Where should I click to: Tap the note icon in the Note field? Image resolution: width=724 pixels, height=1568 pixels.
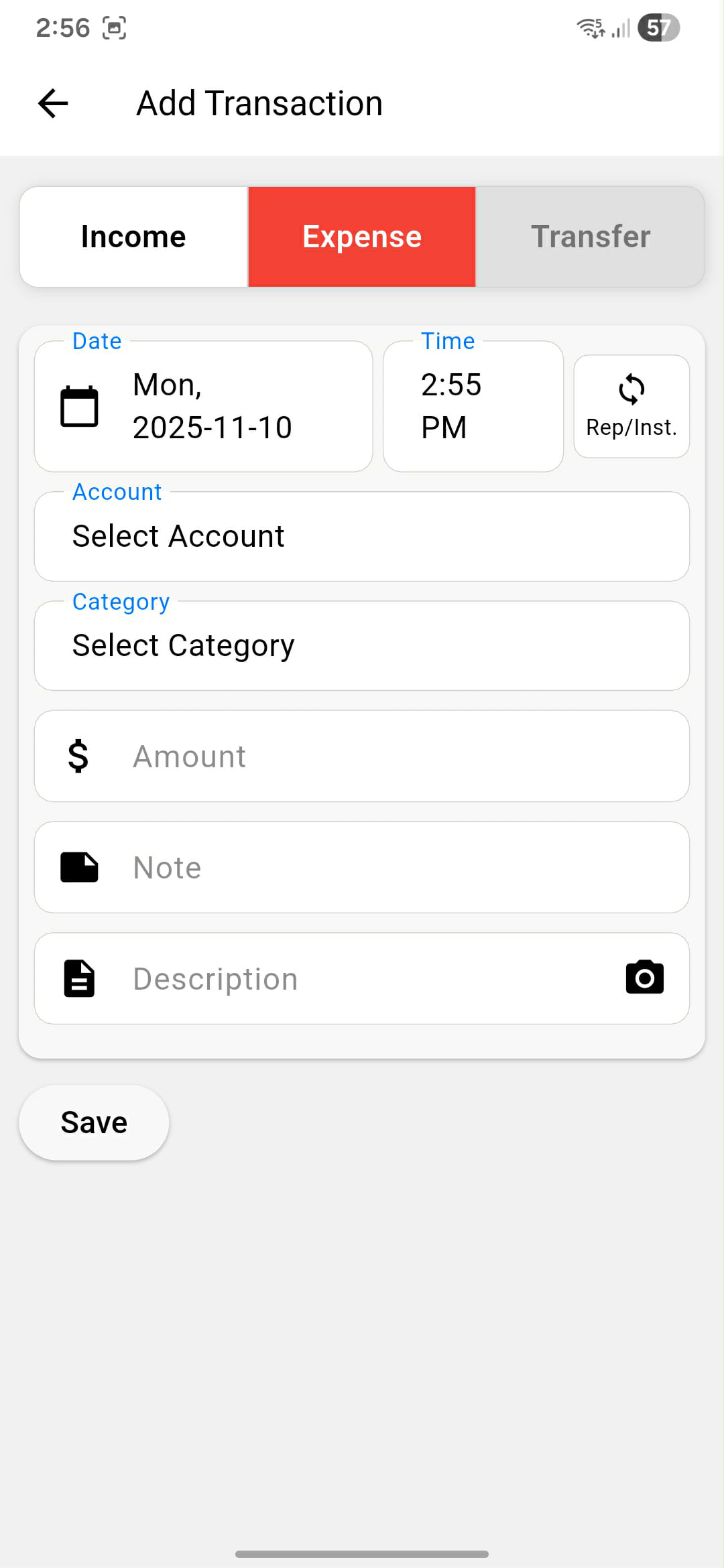pos(78,867)
